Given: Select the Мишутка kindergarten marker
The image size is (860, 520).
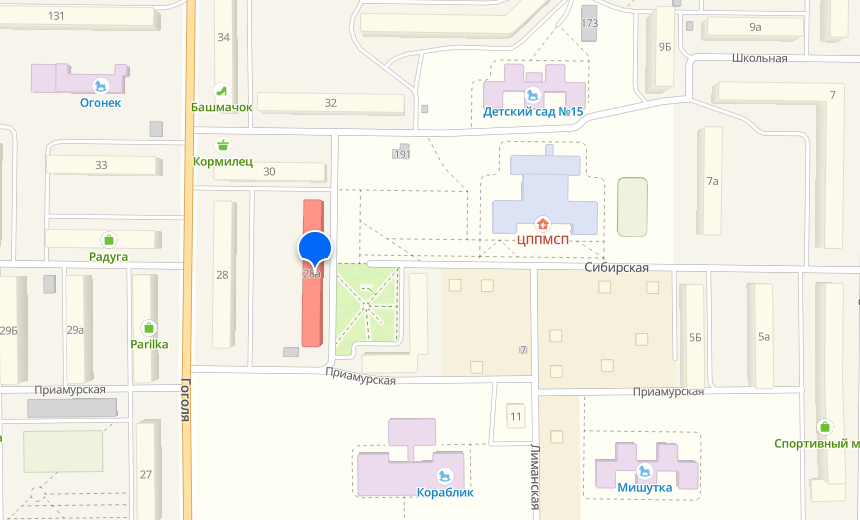Looking at the screenshot, I should click(x=643, y=474).
